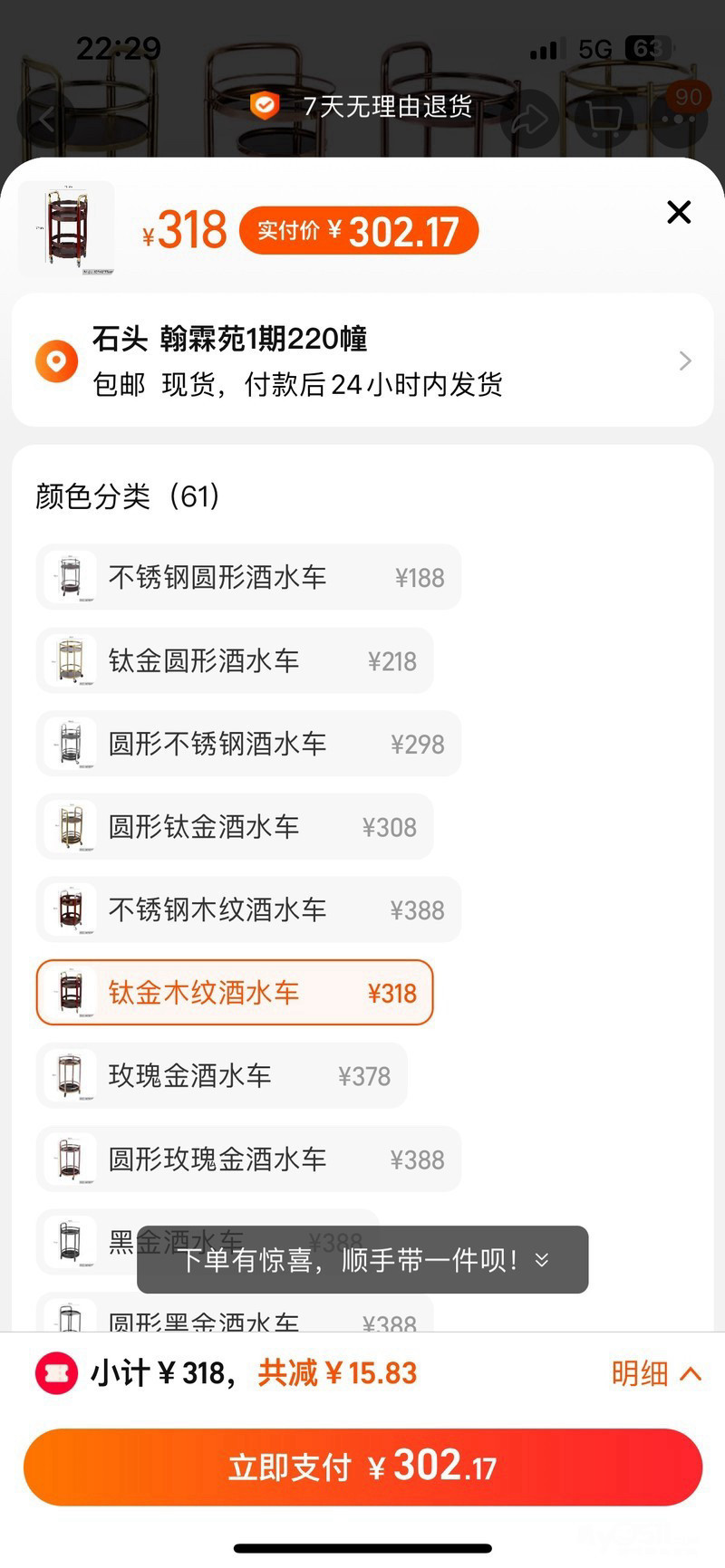Close the product options sheet
The height and width of the screenshot is (1568, 725).
pyautogui.click(x=679, y=212)
